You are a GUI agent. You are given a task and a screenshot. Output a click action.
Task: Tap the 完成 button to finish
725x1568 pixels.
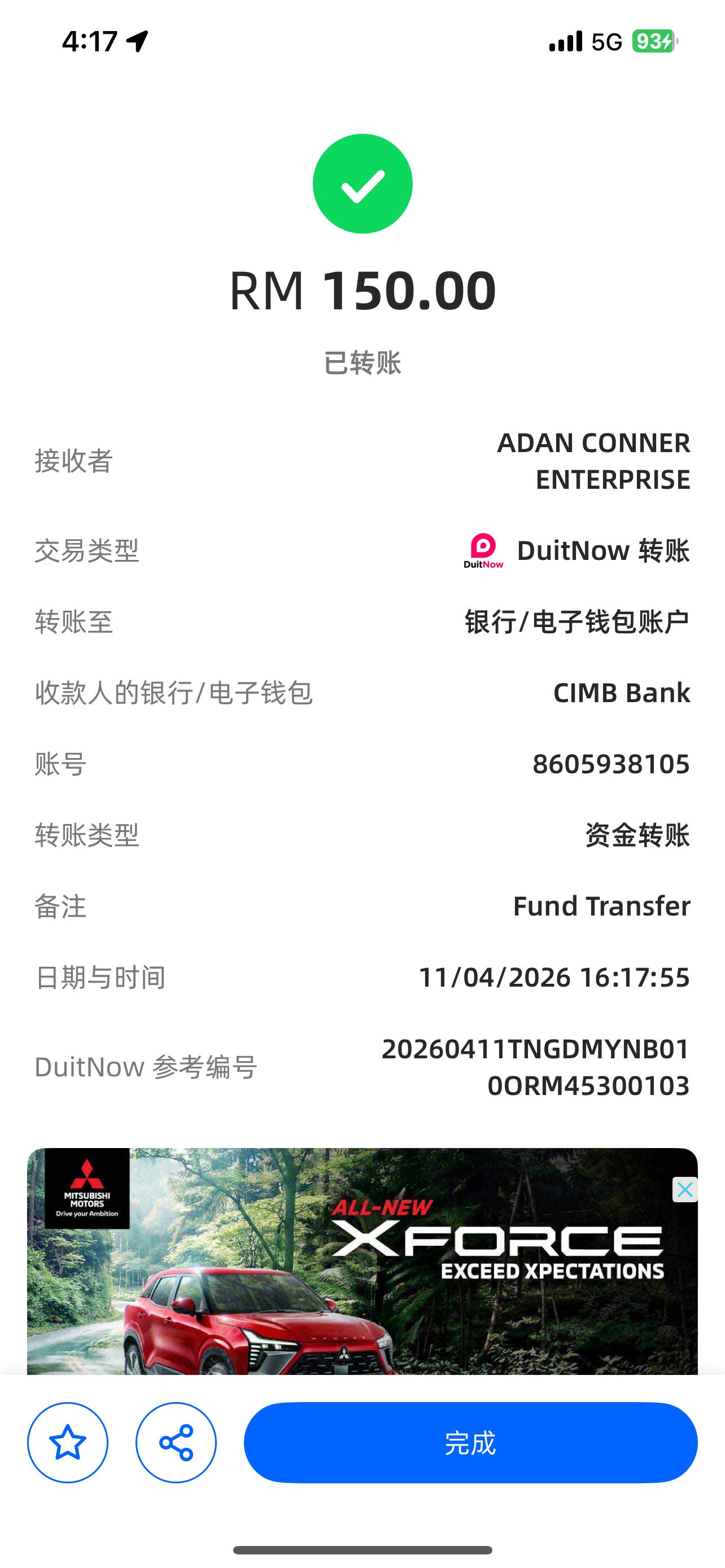470,1442
